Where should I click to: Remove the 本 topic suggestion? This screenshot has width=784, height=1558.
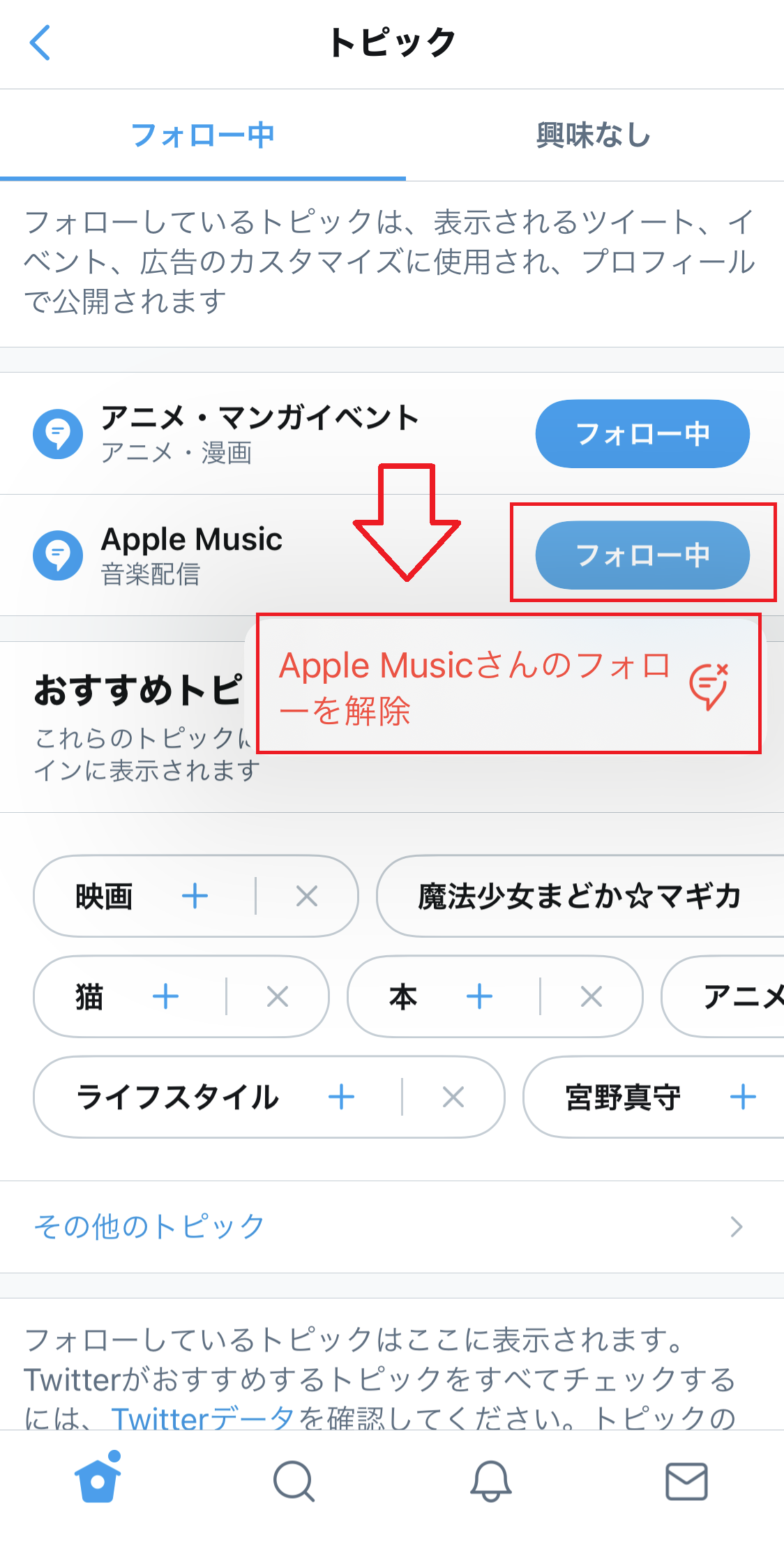tap(591, 996)
